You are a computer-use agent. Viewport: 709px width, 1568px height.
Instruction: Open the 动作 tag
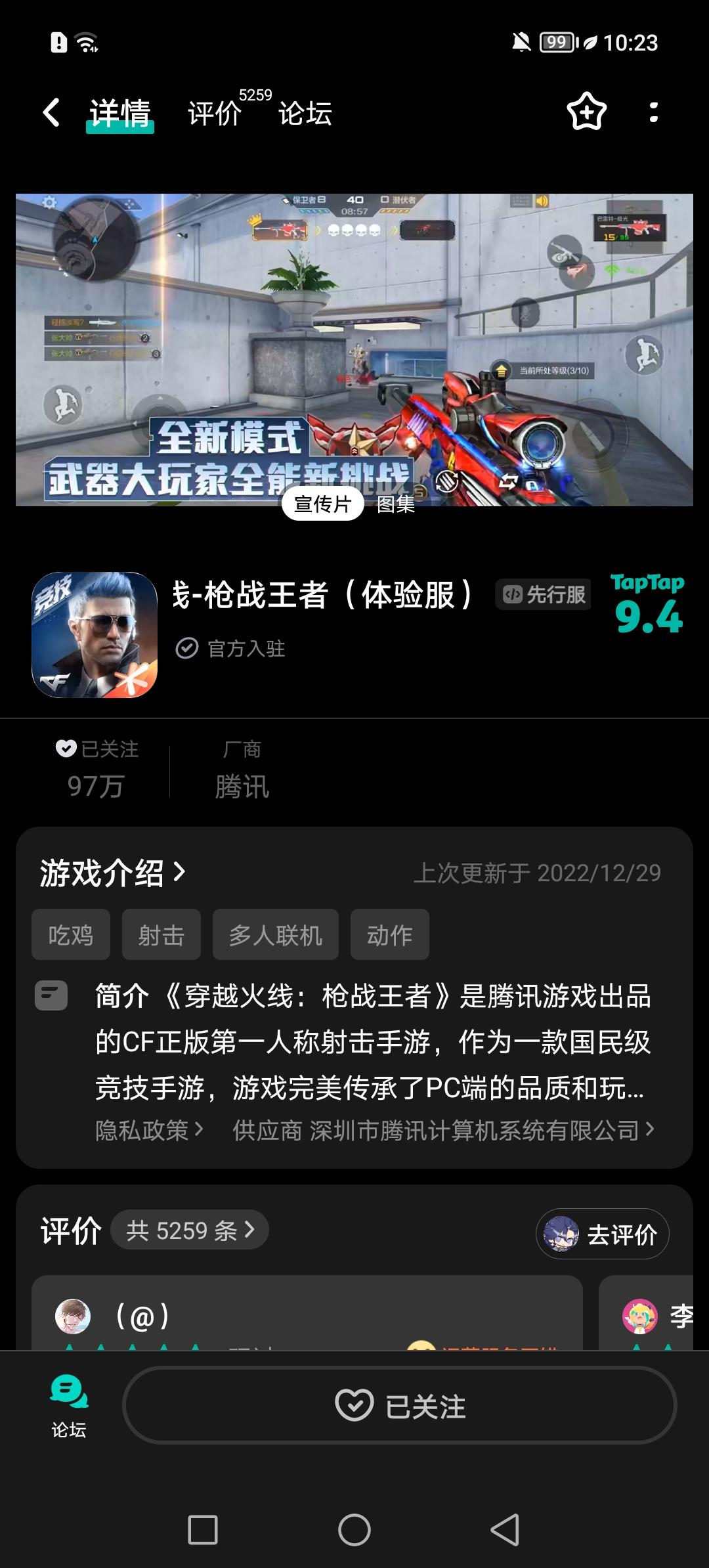coord(390,934)
